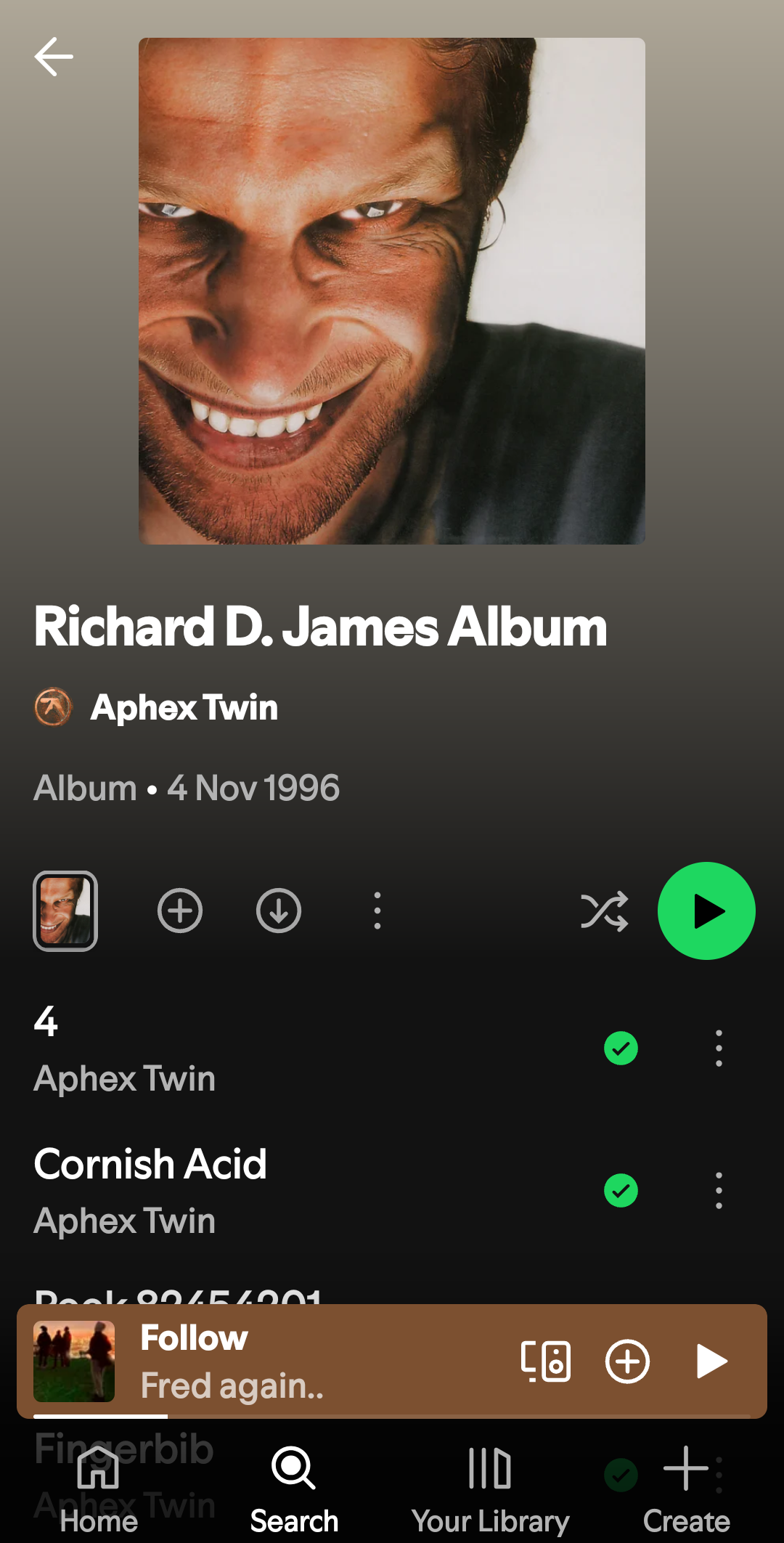The height and width of the screenshot is (1543, 784).
Task: Resume playing Follow in the mini player
Action: point(711,1361)
